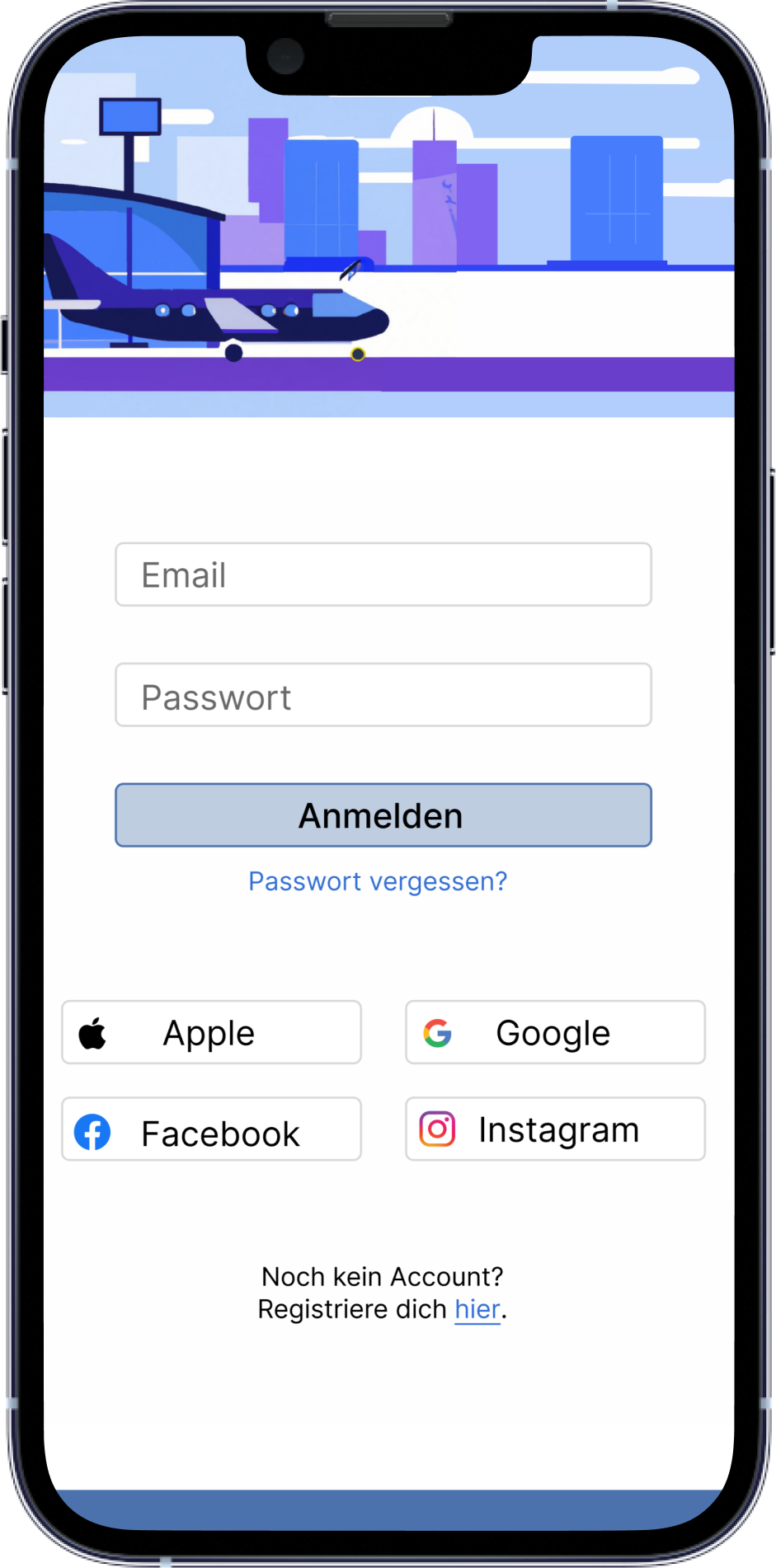776x1568 pixels.
Task: Focus the Passwort field
Action: pos(383,695)
